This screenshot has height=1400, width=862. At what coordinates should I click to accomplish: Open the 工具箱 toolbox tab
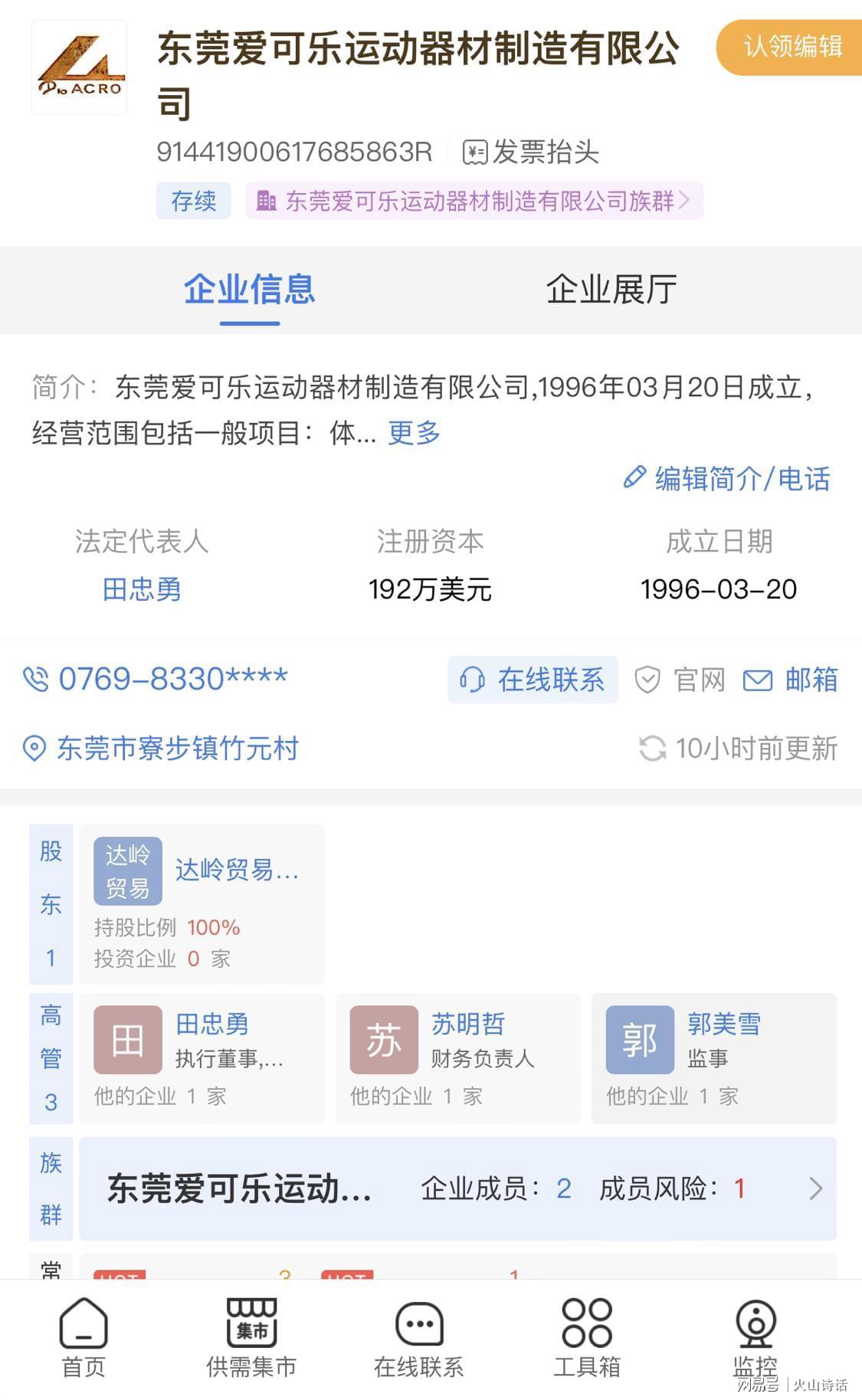(x=587, y=1338)
